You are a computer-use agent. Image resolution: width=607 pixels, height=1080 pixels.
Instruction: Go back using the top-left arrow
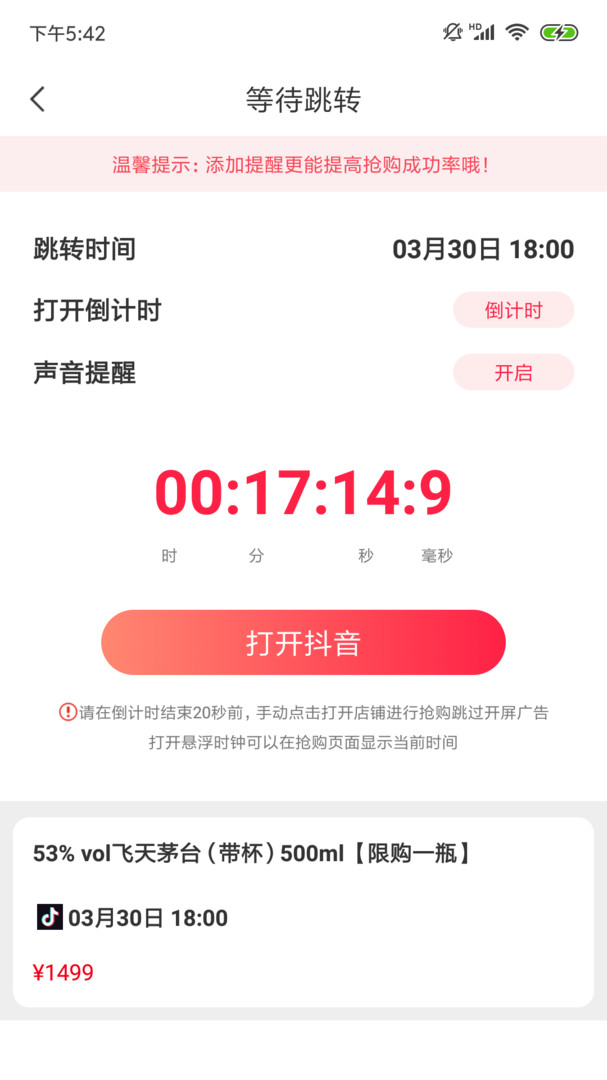(38, 99)
